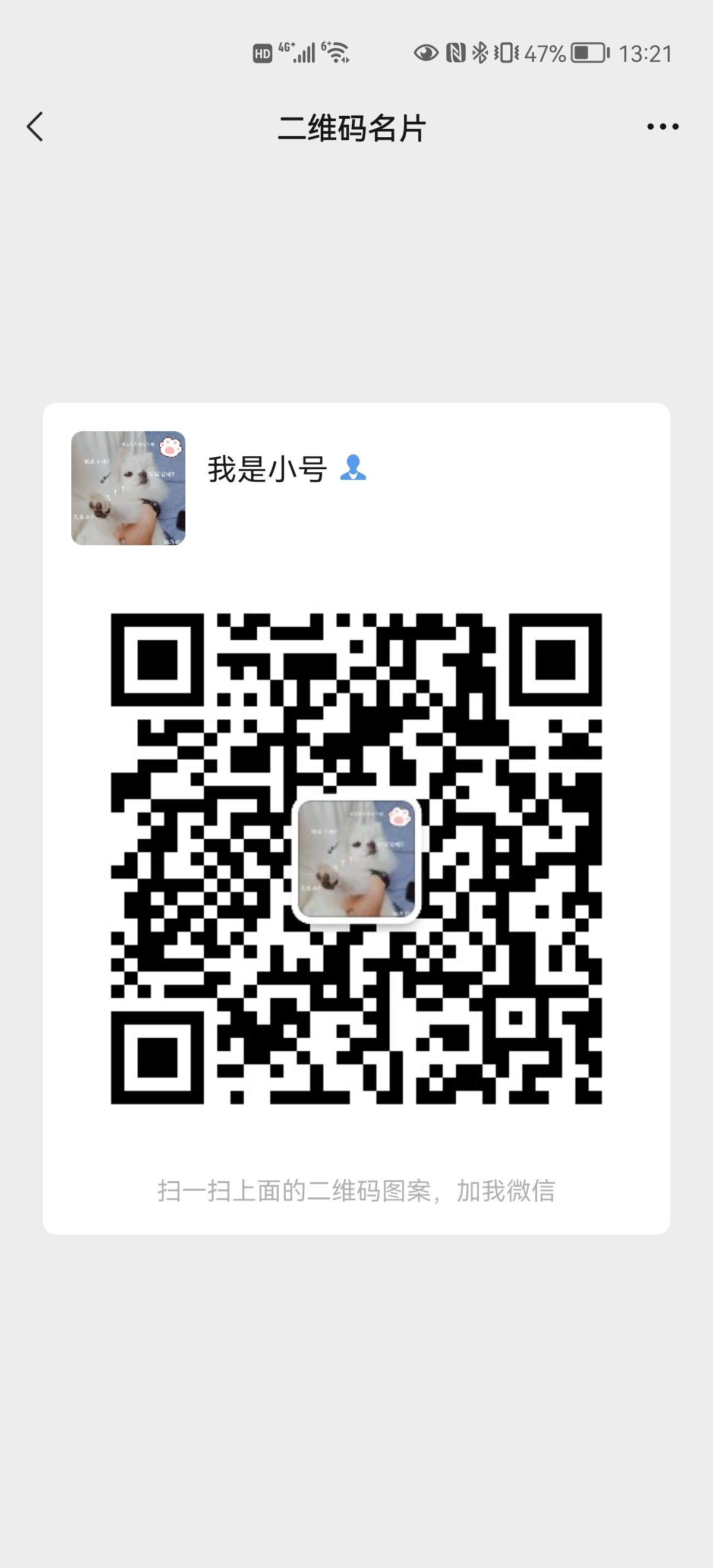Image resolution: width=713 pixels, height=1568 pixels.
Task: Go back from the QR code card page
Action: coord(35,127)
